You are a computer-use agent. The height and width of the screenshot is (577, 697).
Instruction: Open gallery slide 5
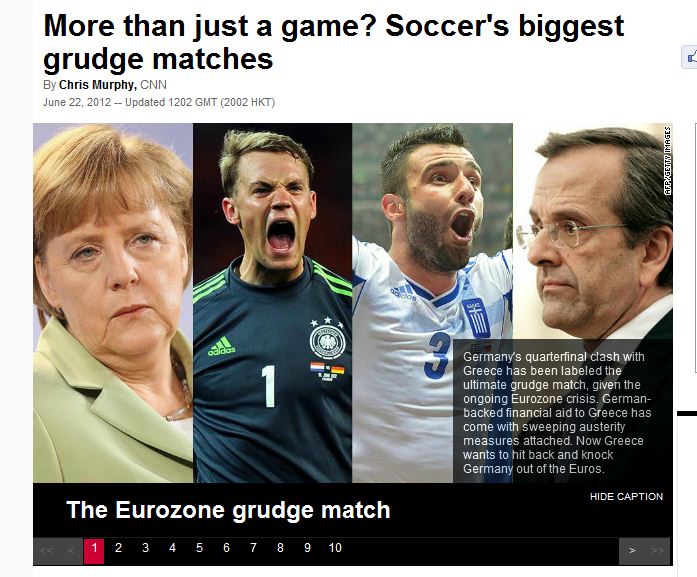point(199,548)
